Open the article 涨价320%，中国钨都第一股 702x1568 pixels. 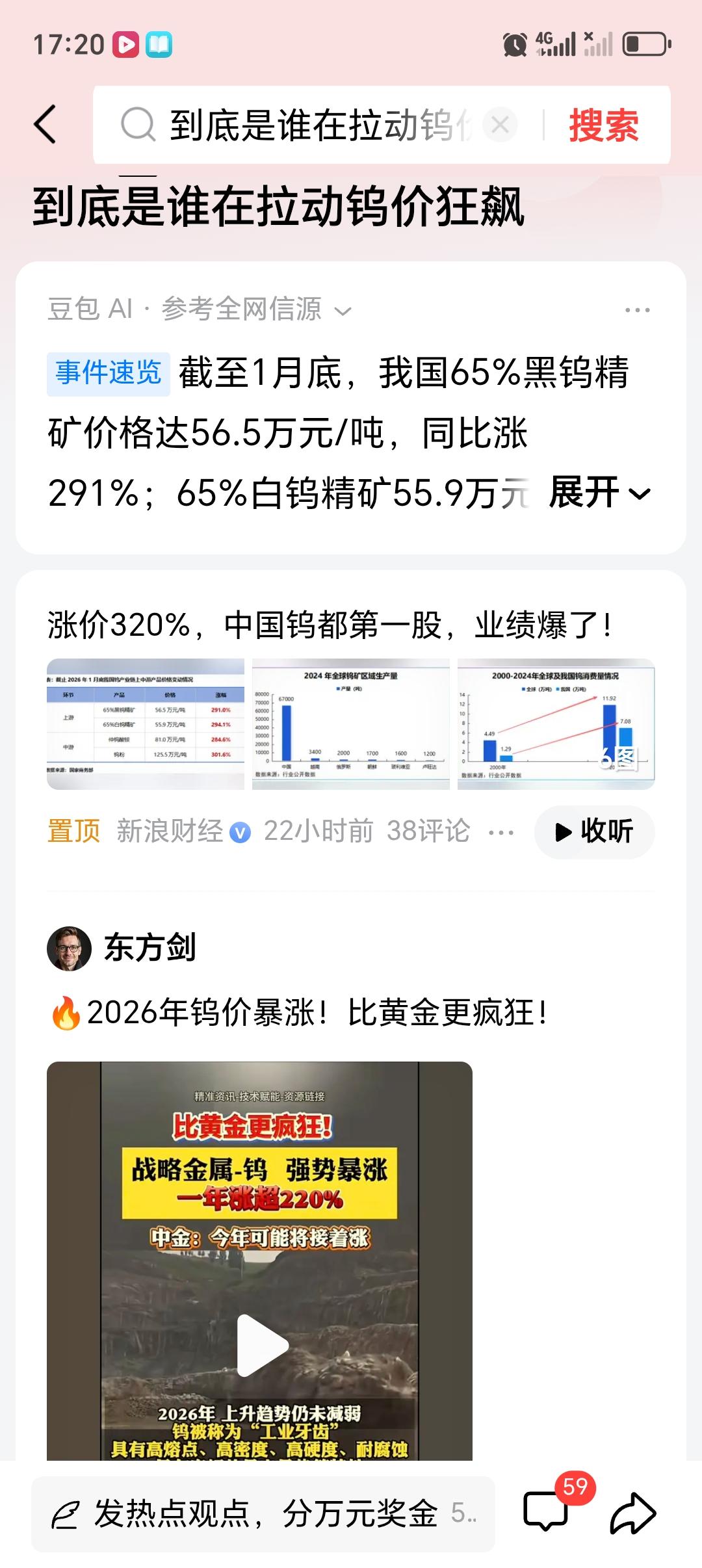click(x=328, y=623)
